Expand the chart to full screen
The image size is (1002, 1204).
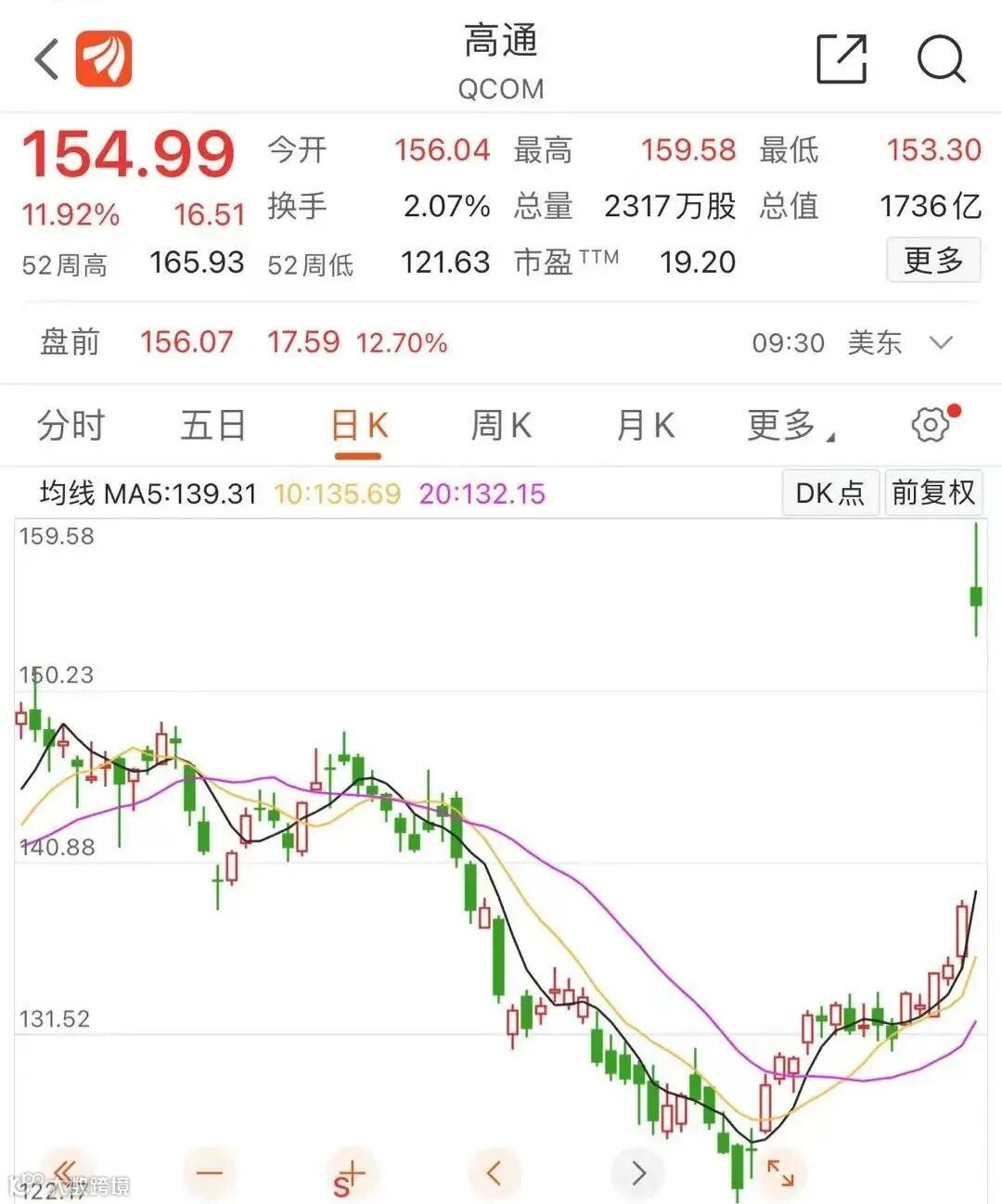780,1174
